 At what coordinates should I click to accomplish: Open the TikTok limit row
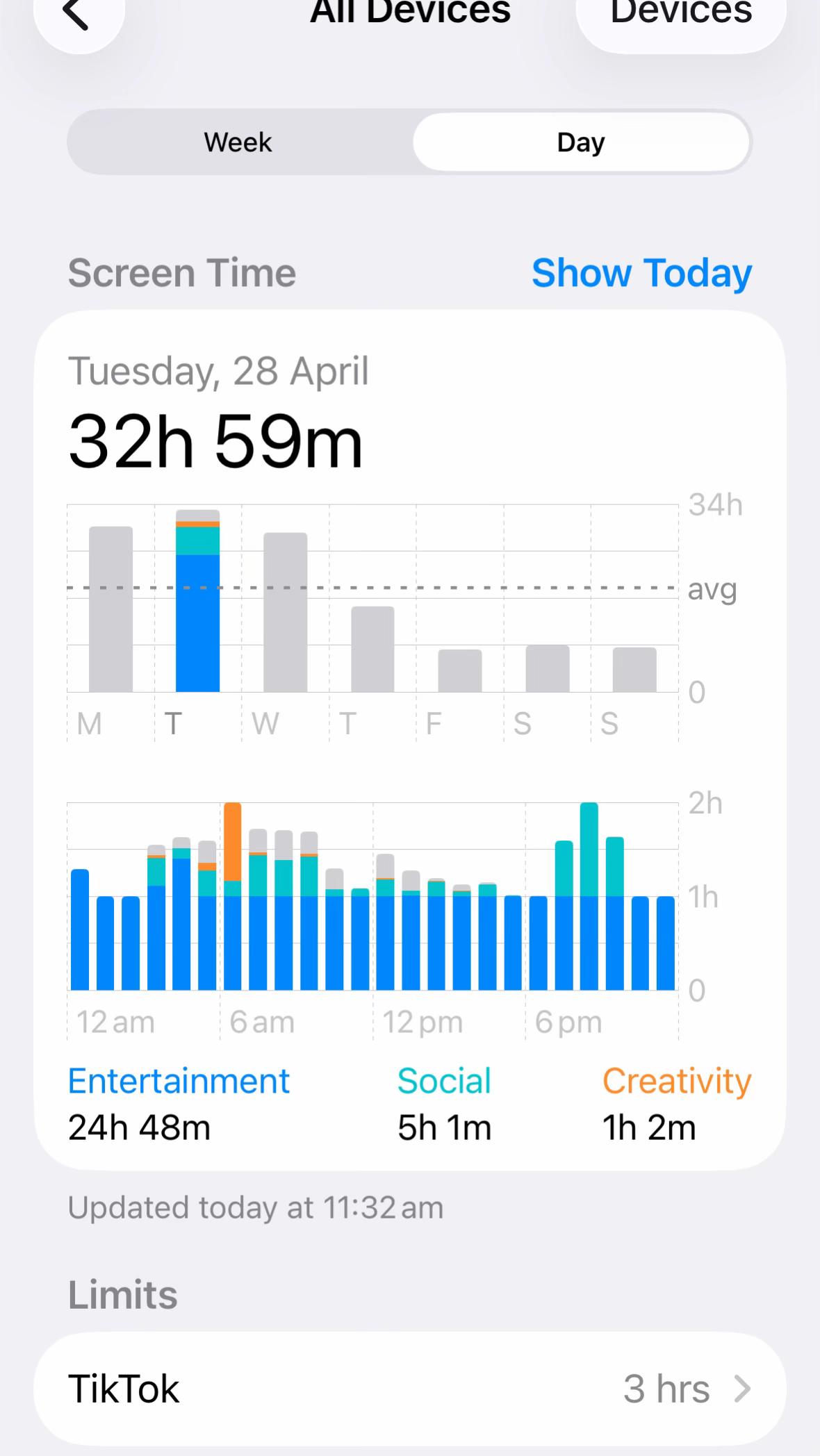coord(410,1389)
